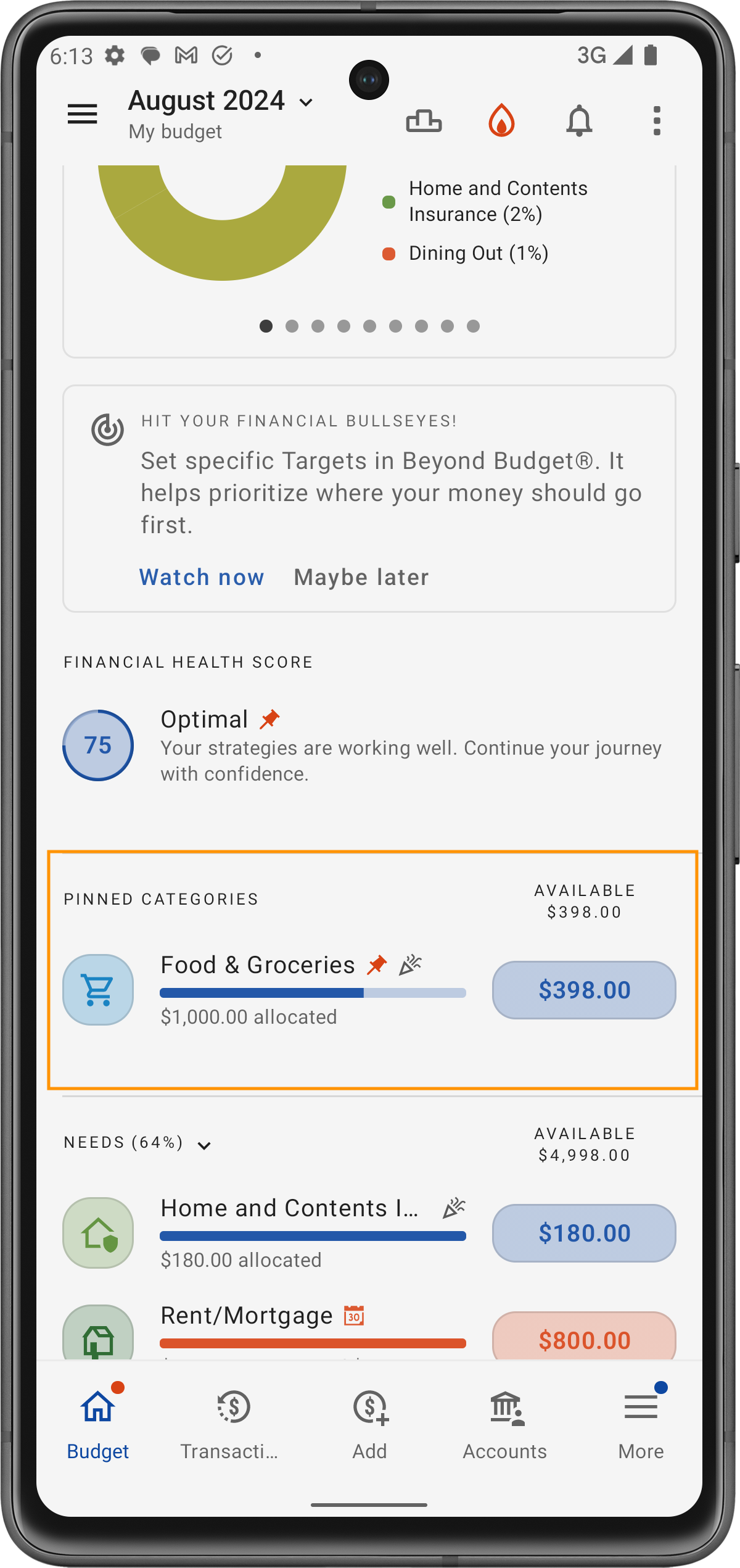
Task: Open the three-dot overflow menu
Action: click(x=657, y=120)
